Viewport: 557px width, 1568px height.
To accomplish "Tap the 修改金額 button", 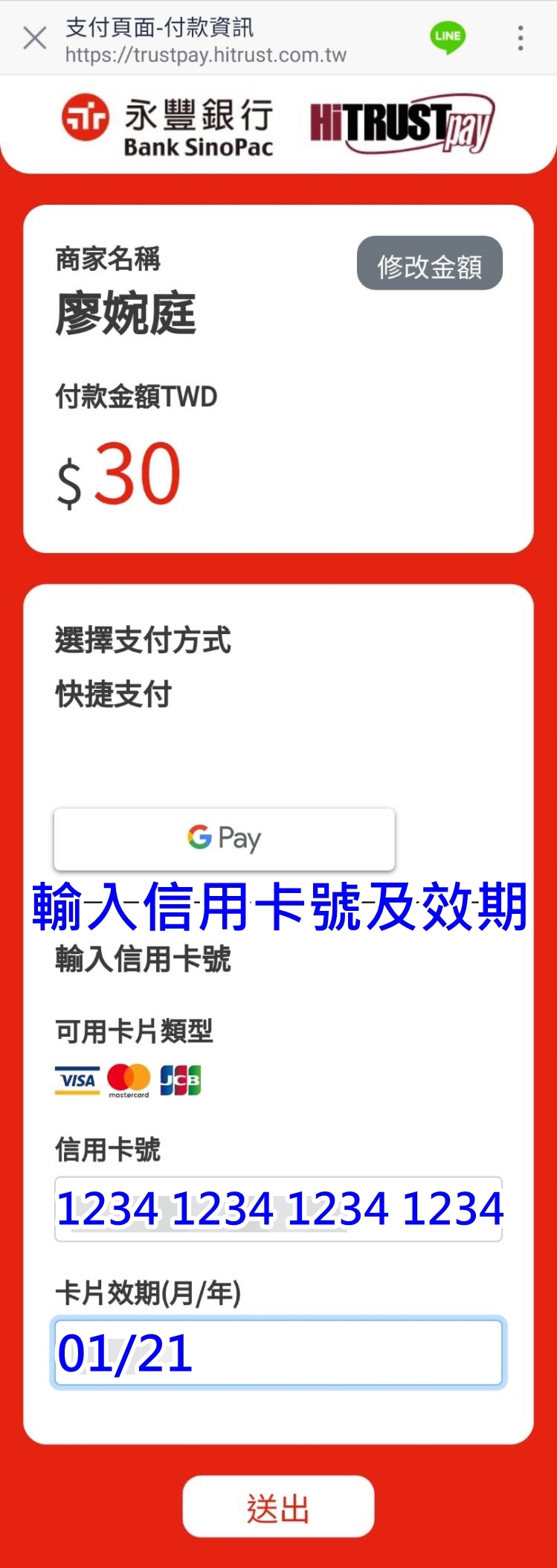I will point(429,263).
